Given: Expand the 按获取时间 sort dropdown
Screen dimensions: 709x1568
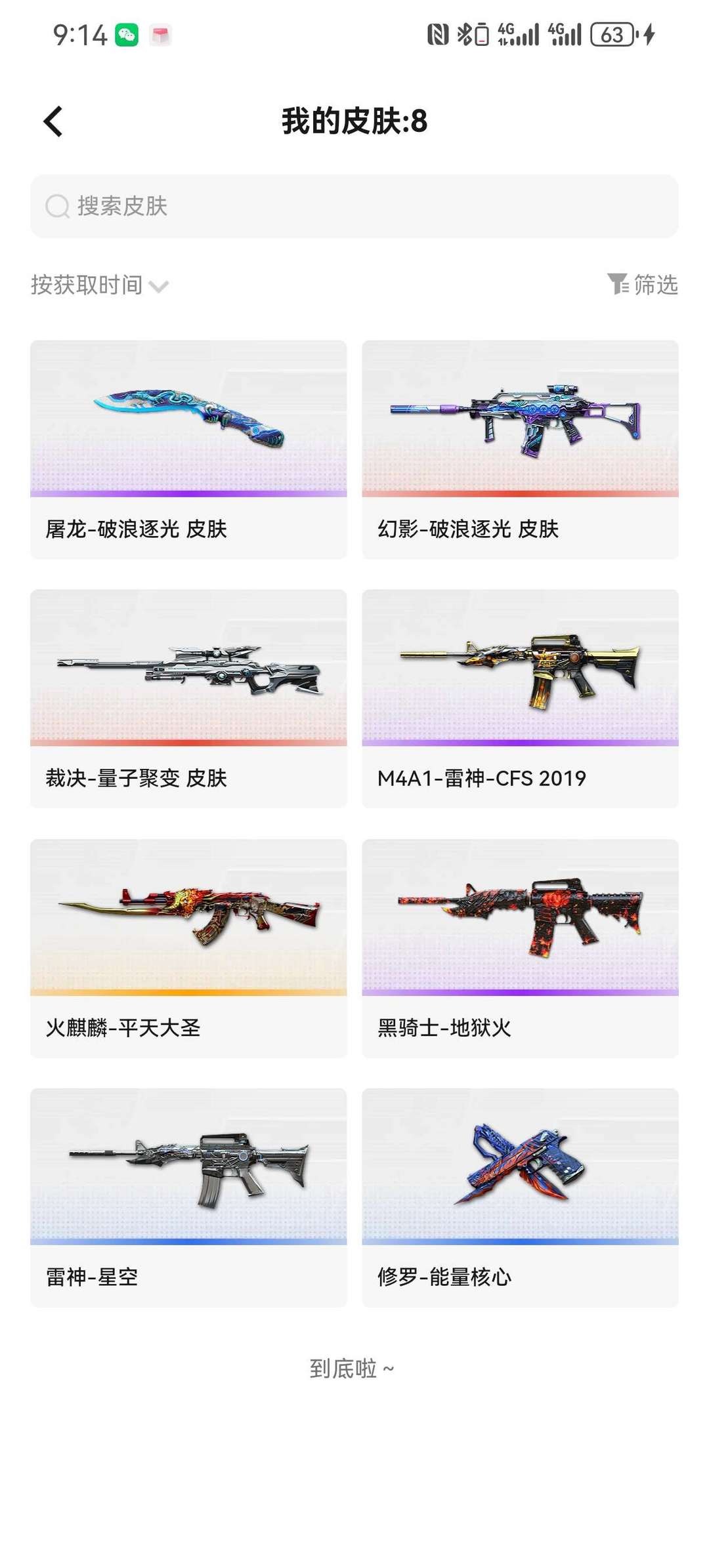Looking at the screenshot, I should click(100, 285).
